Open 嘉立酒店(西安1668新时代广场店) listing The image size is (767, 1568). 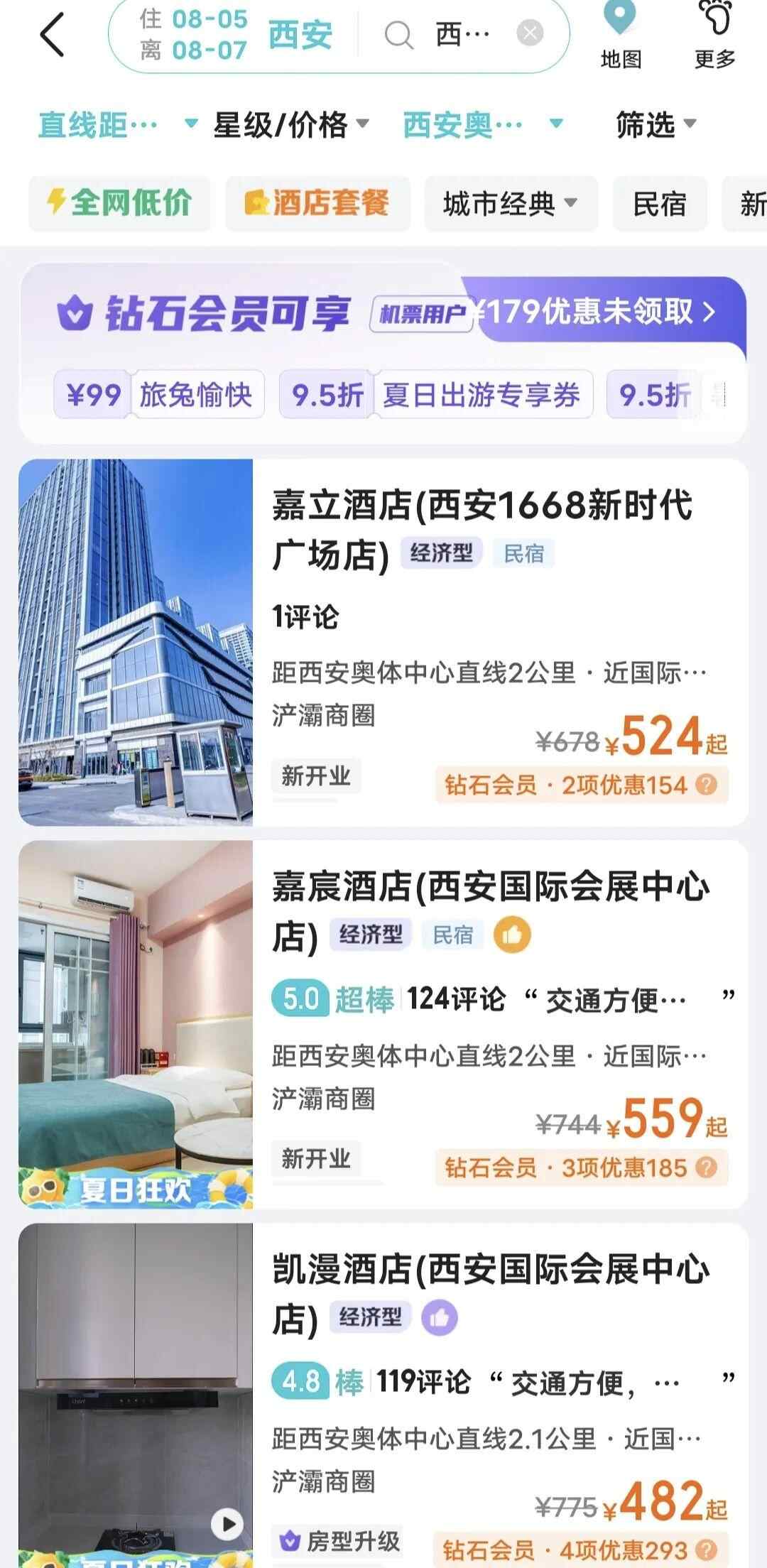click(482, 529)
